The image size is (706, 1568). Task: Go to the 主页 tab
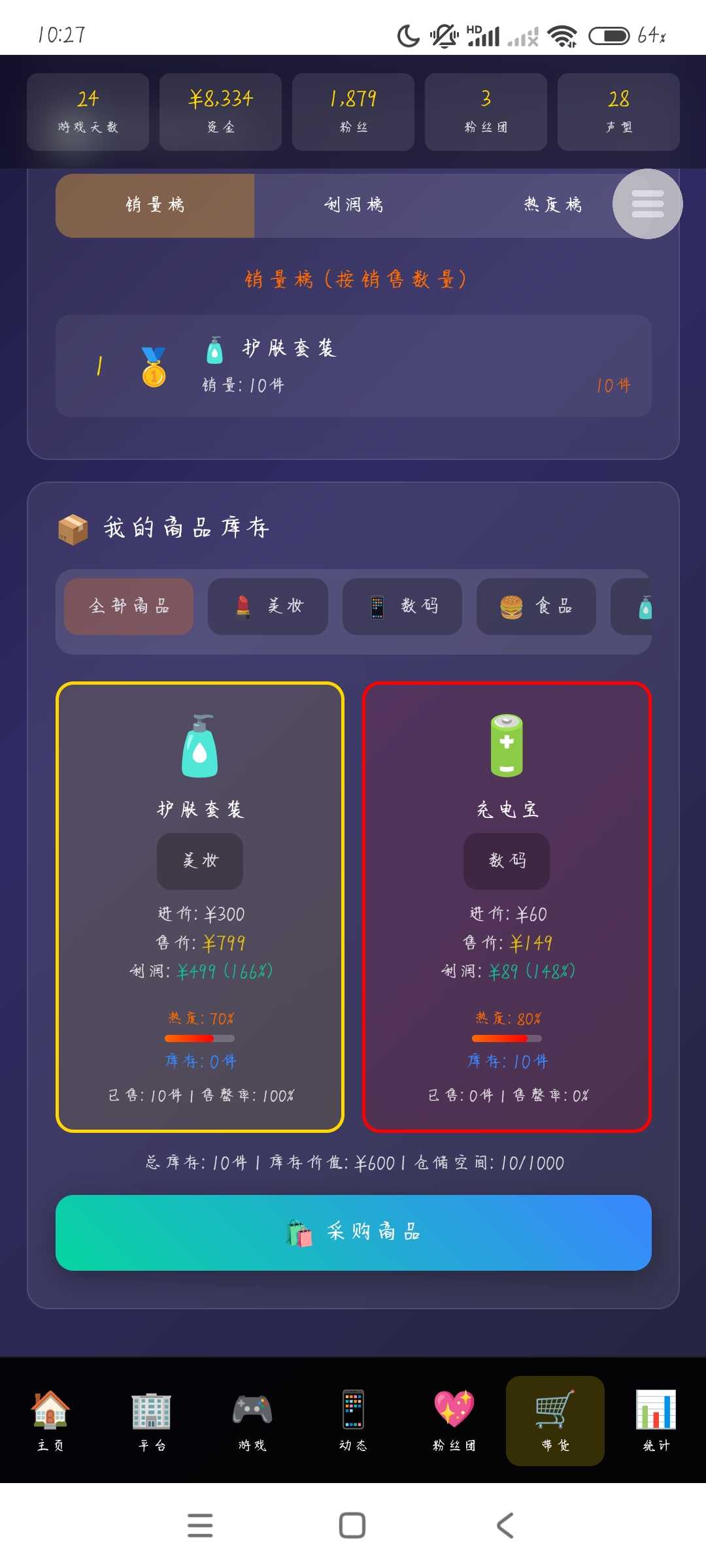50,1420
